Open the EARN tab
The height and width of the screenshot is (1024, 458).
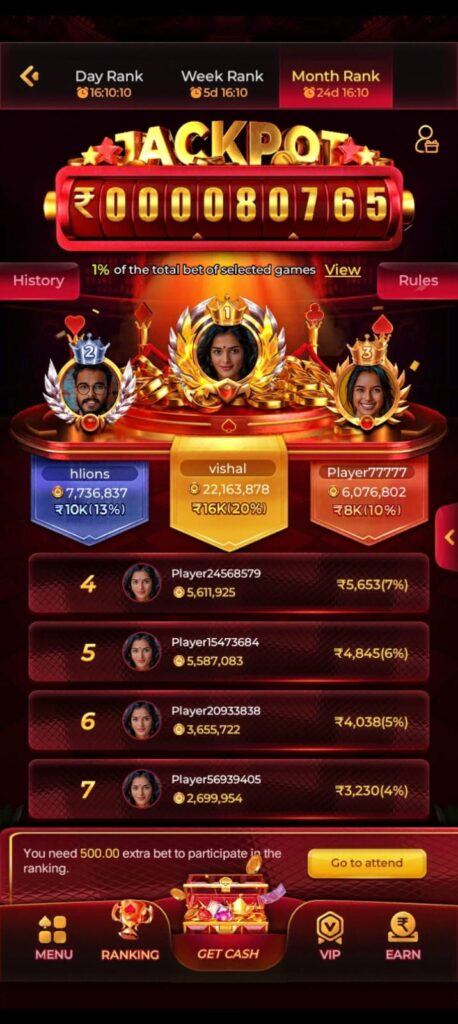pos(403,936)
